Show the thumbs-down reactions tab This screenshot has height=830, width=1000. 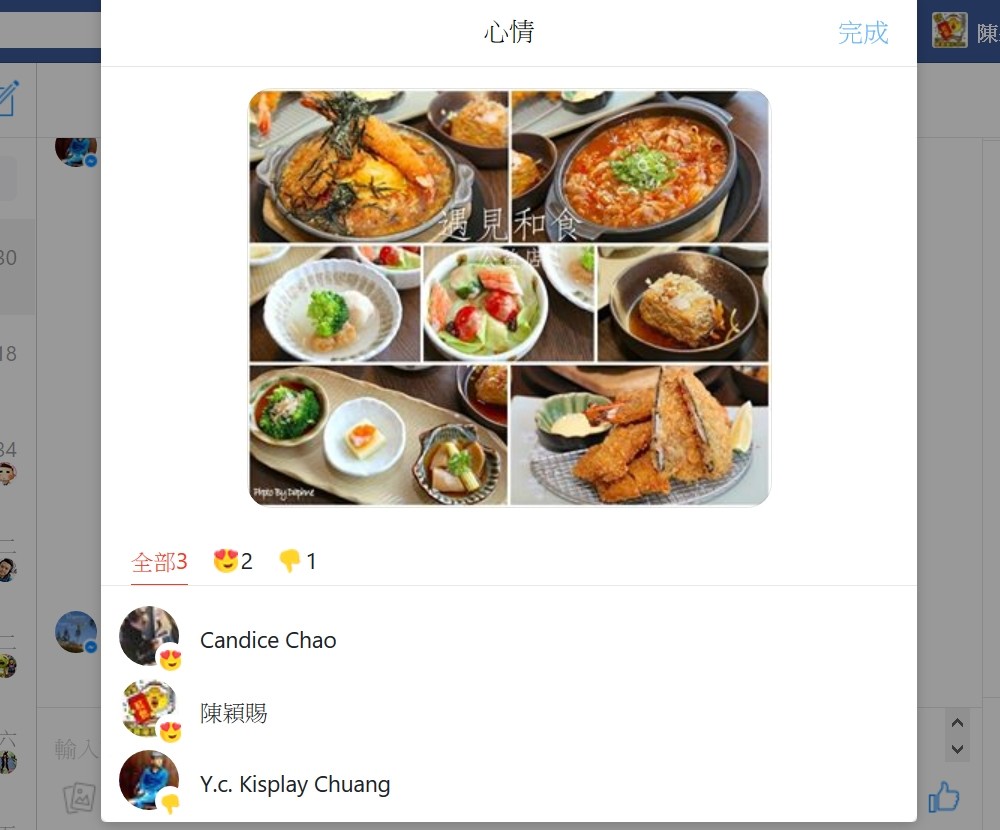tap(297, 562)
